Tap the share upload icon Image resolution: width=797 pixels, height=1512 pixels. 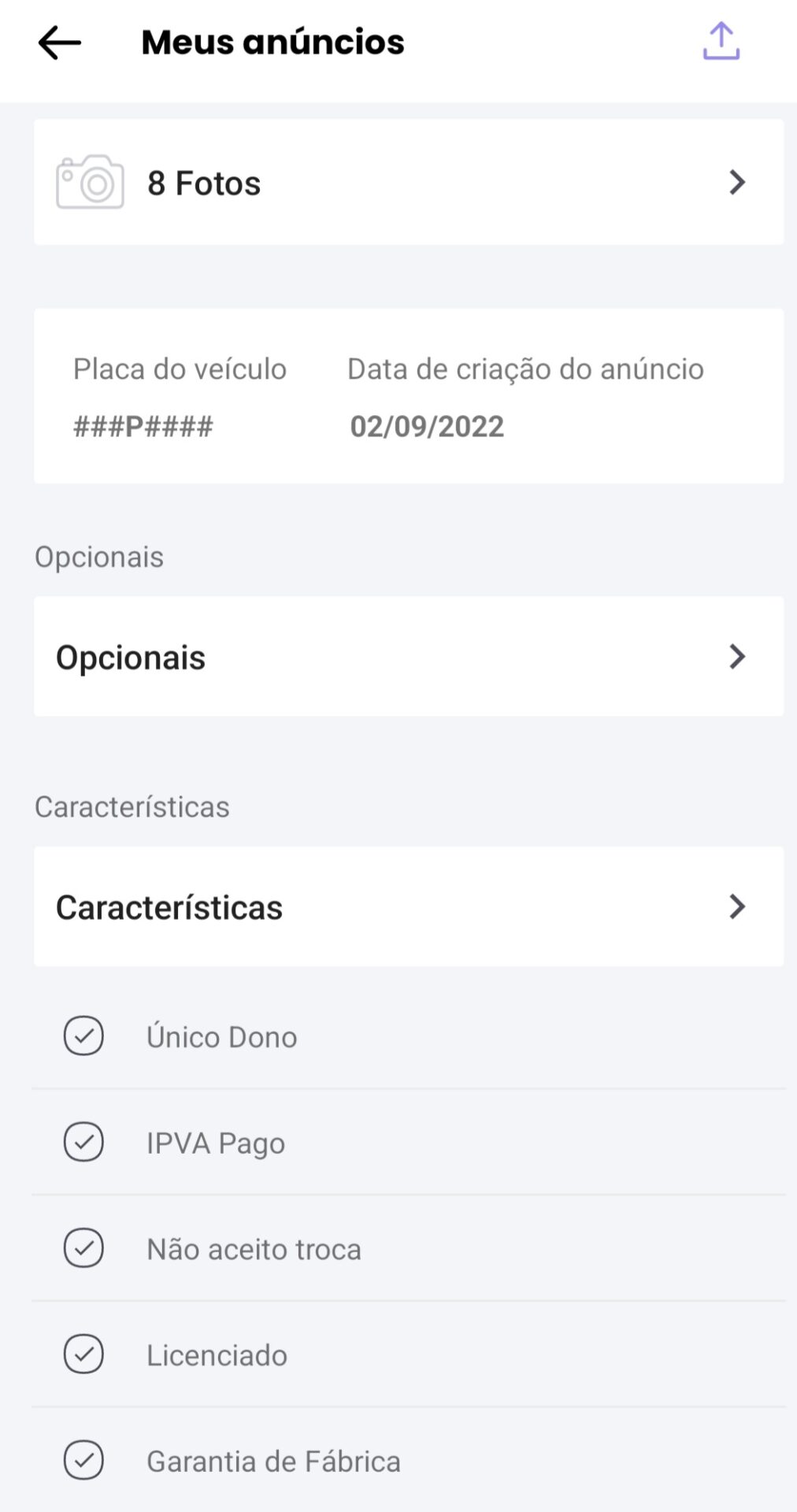[721, 42]
